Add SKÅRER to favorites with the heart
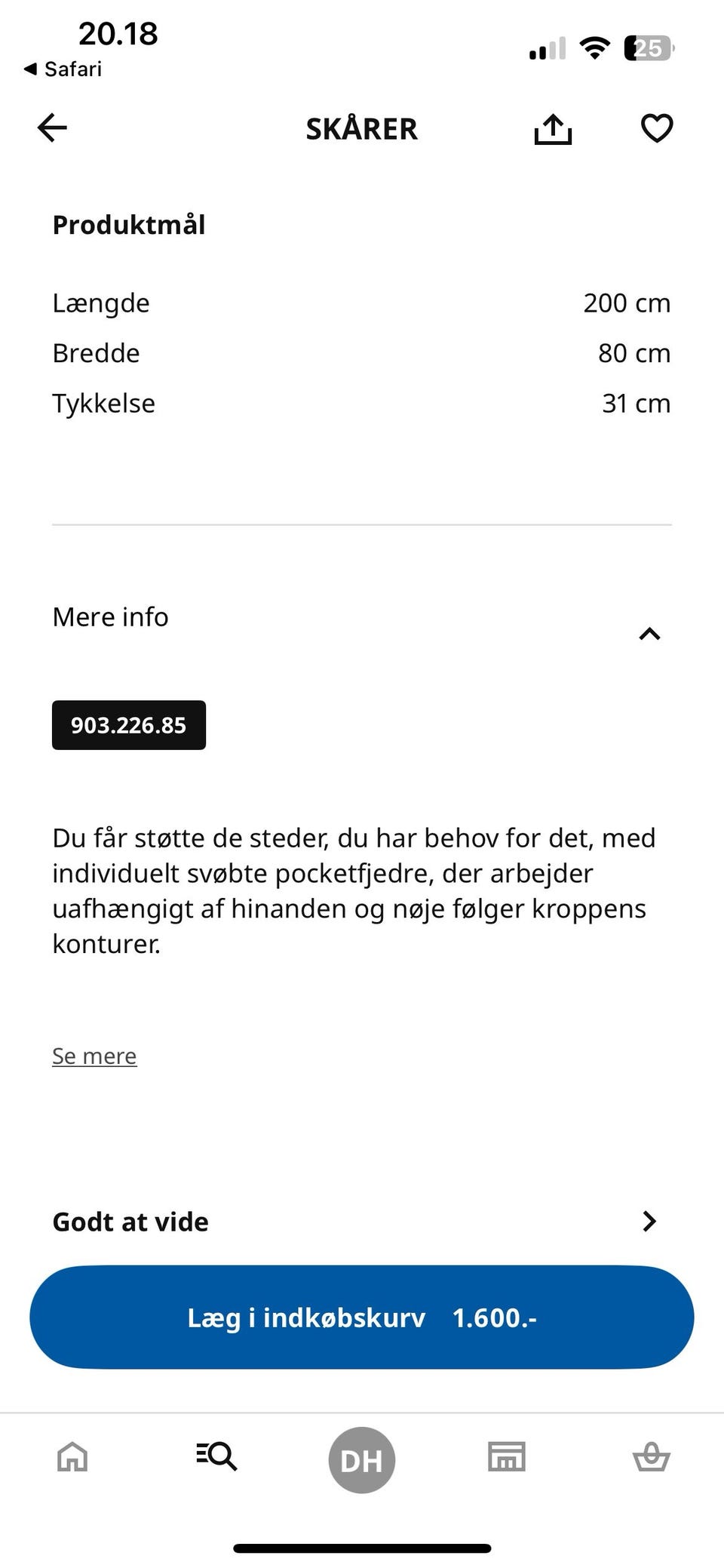 [x=656, y=128]
